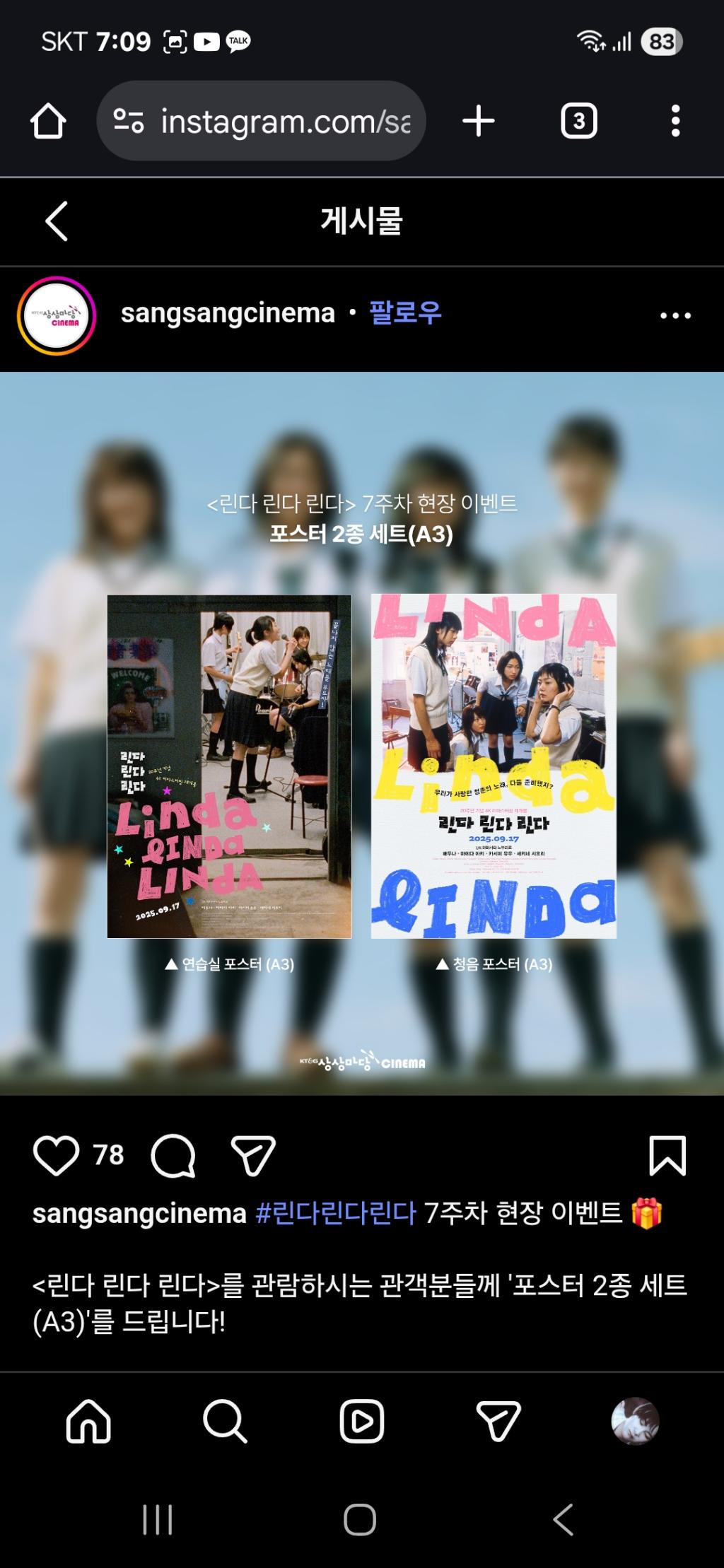Go to Instagram home feed tab
Viewport: 724px width, 1568px height.
[88, 1421]
